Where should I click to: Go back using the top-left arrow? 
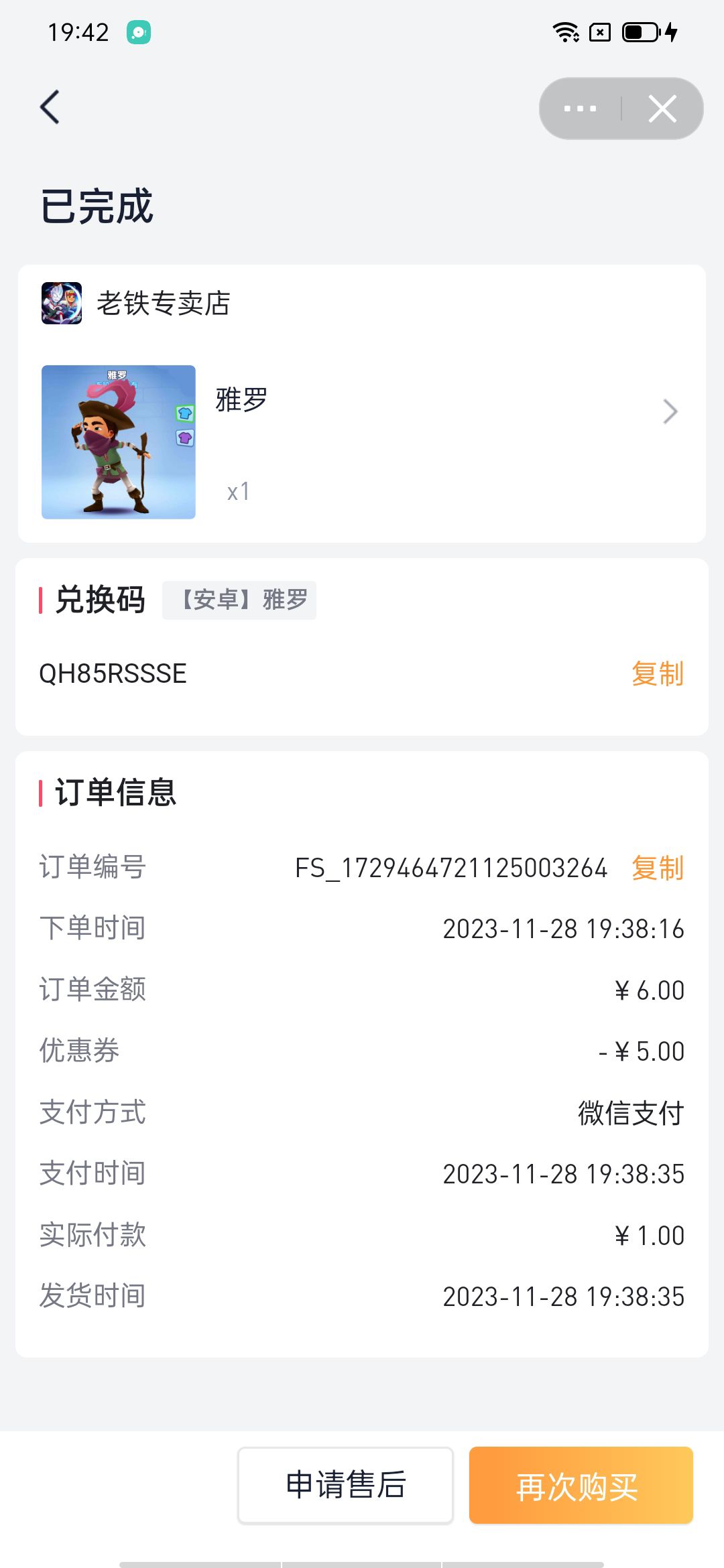[x=50, y=107]
